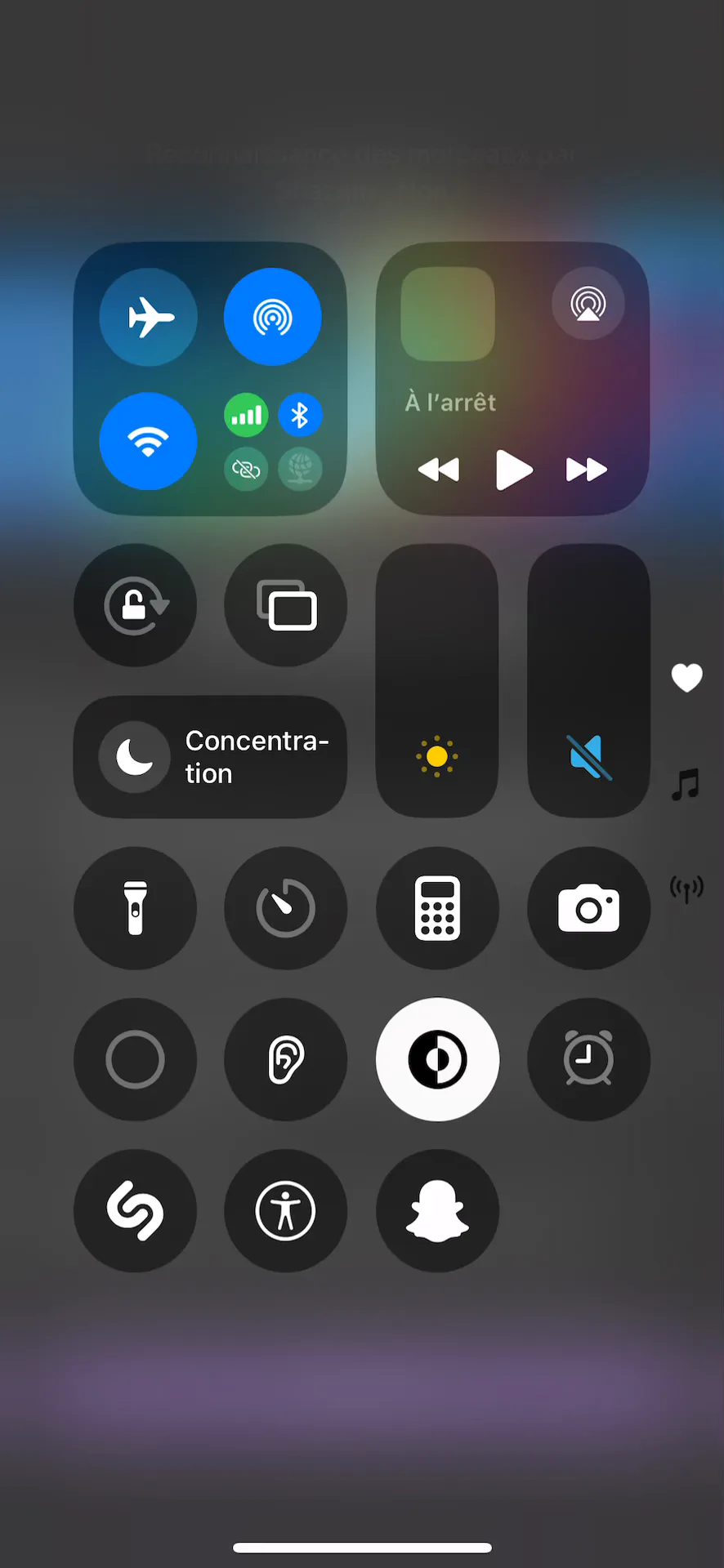Turn off AirDrop
Screen dimensions: 724x1568
point(273,317)
